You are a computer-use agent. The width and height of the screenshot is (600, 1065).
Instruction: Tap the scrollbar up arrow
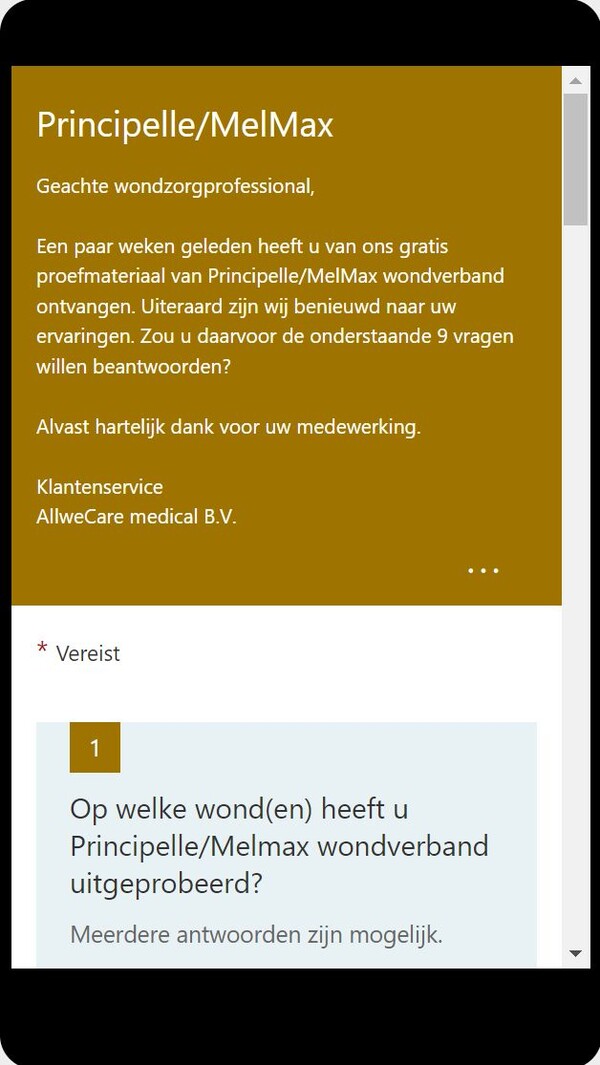[576, 81]
